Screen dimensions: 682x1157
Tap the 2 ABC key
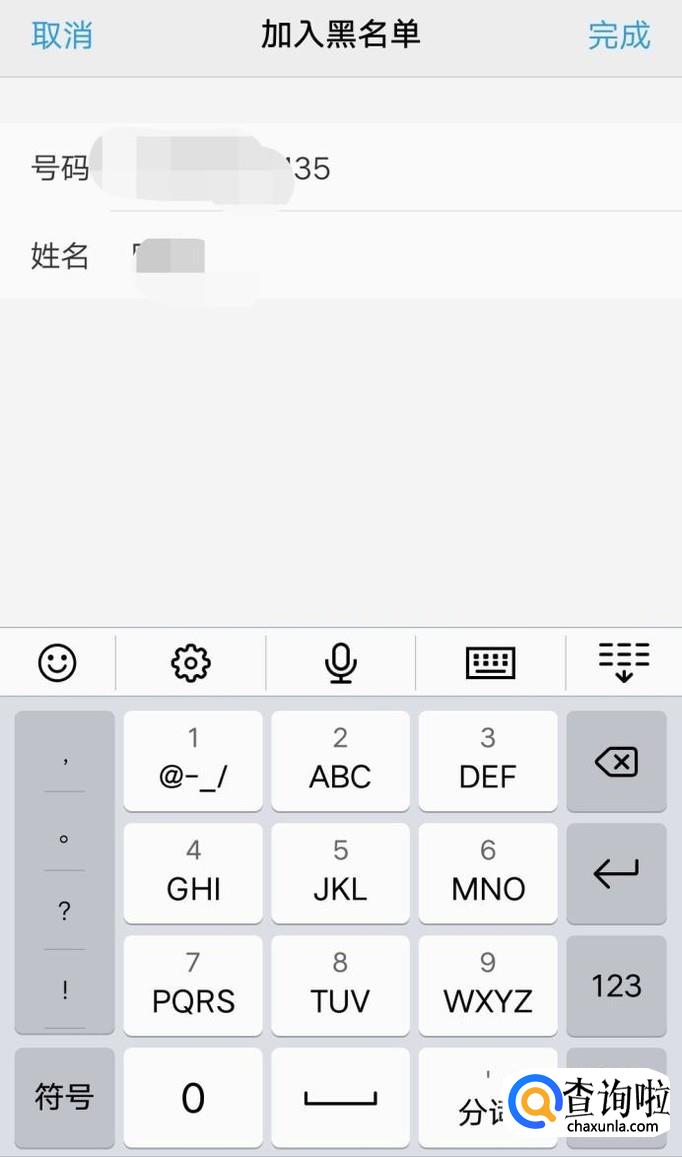tap(340, 761)
